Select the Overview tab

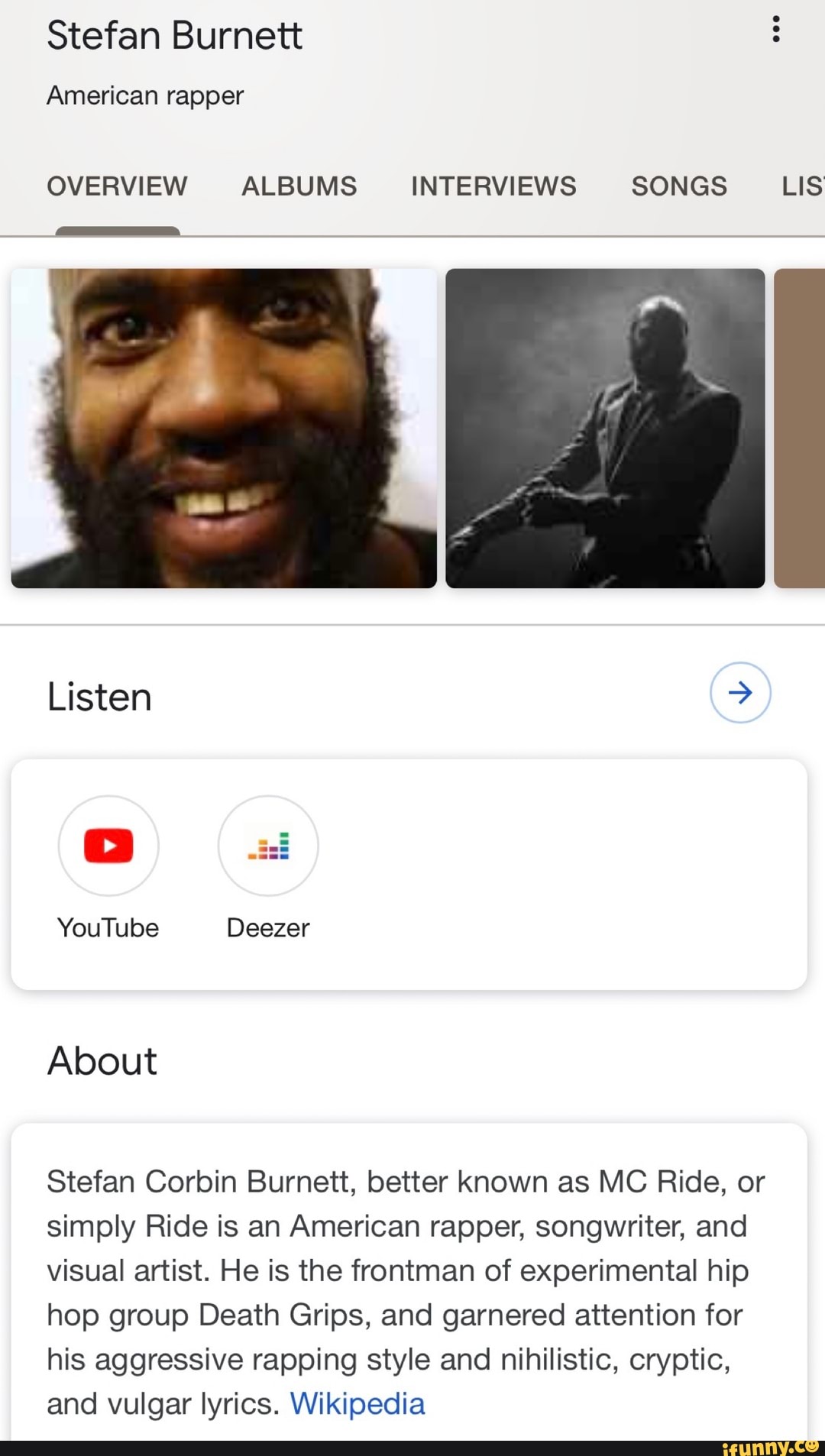point(117,186)
